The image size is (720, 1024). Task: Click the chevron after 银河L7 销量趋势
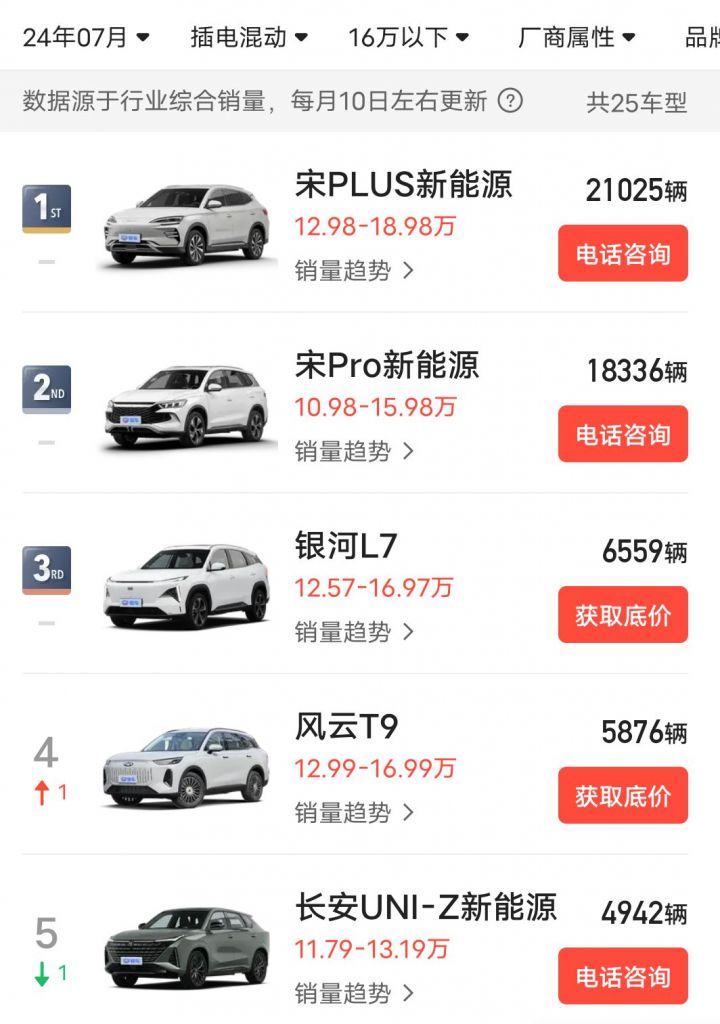(x=409, y=632)
